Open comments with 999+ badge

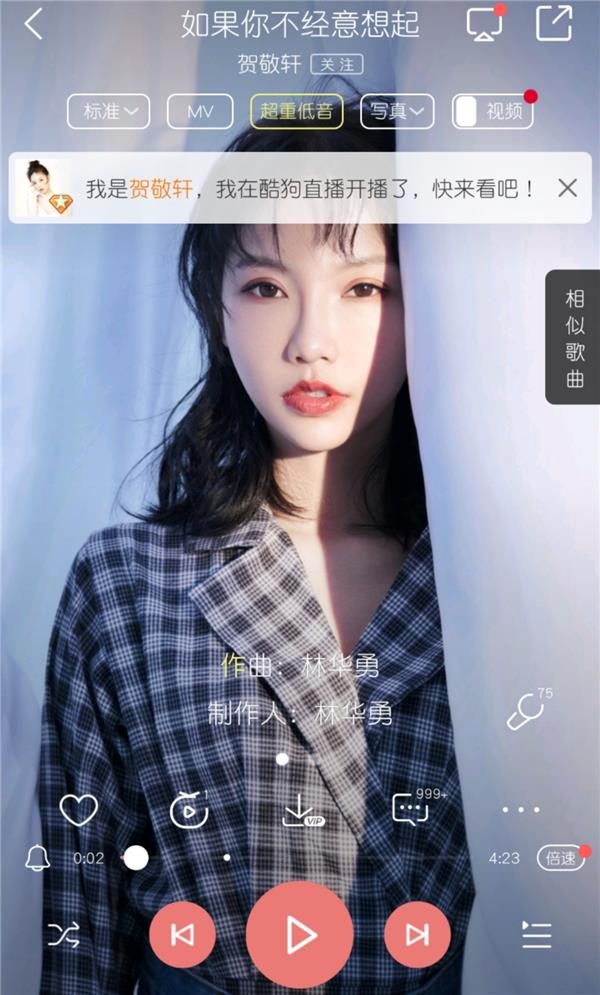coord(409,809)
